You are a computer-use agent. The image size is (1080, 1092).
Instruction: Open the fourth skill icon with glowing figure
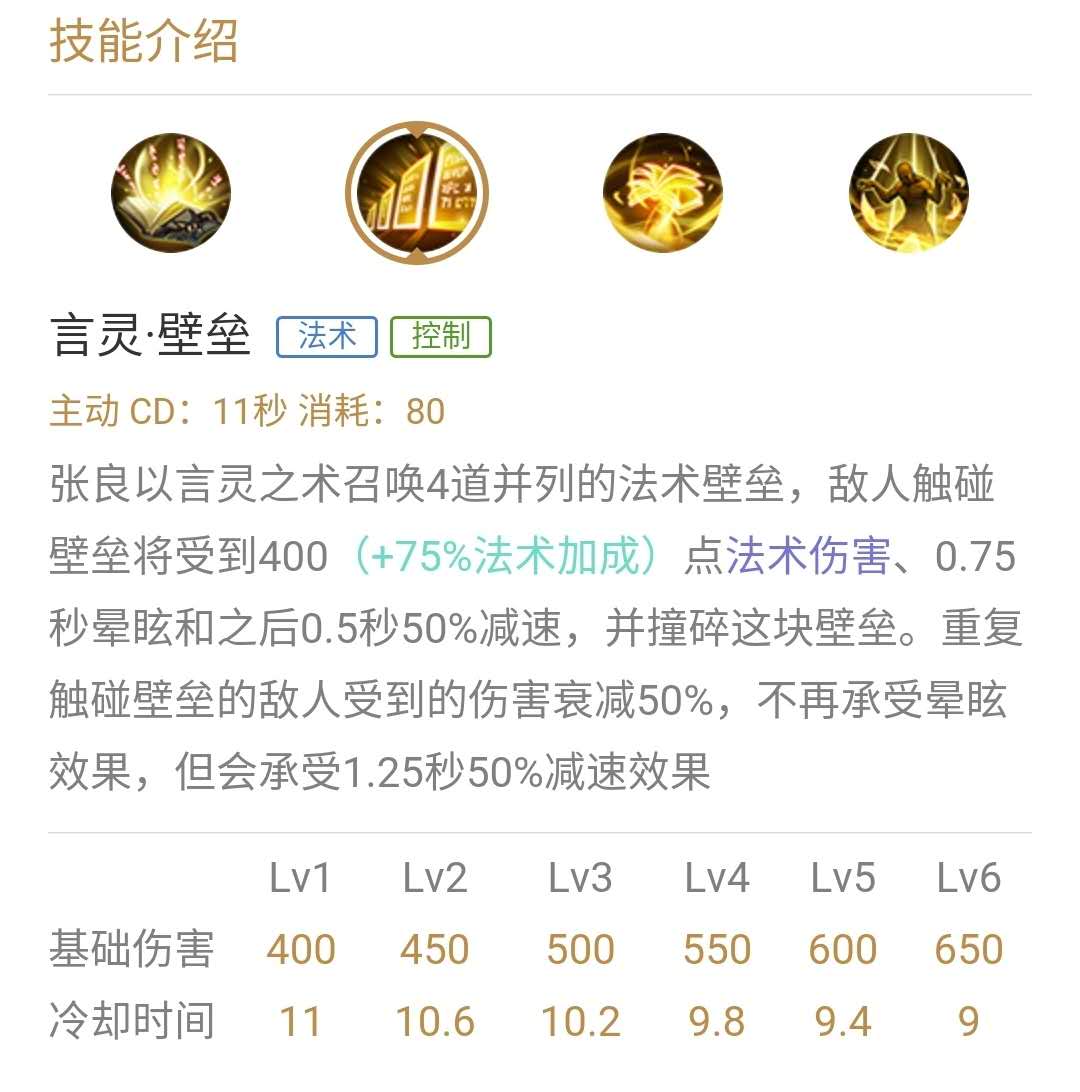click(908, 192)
